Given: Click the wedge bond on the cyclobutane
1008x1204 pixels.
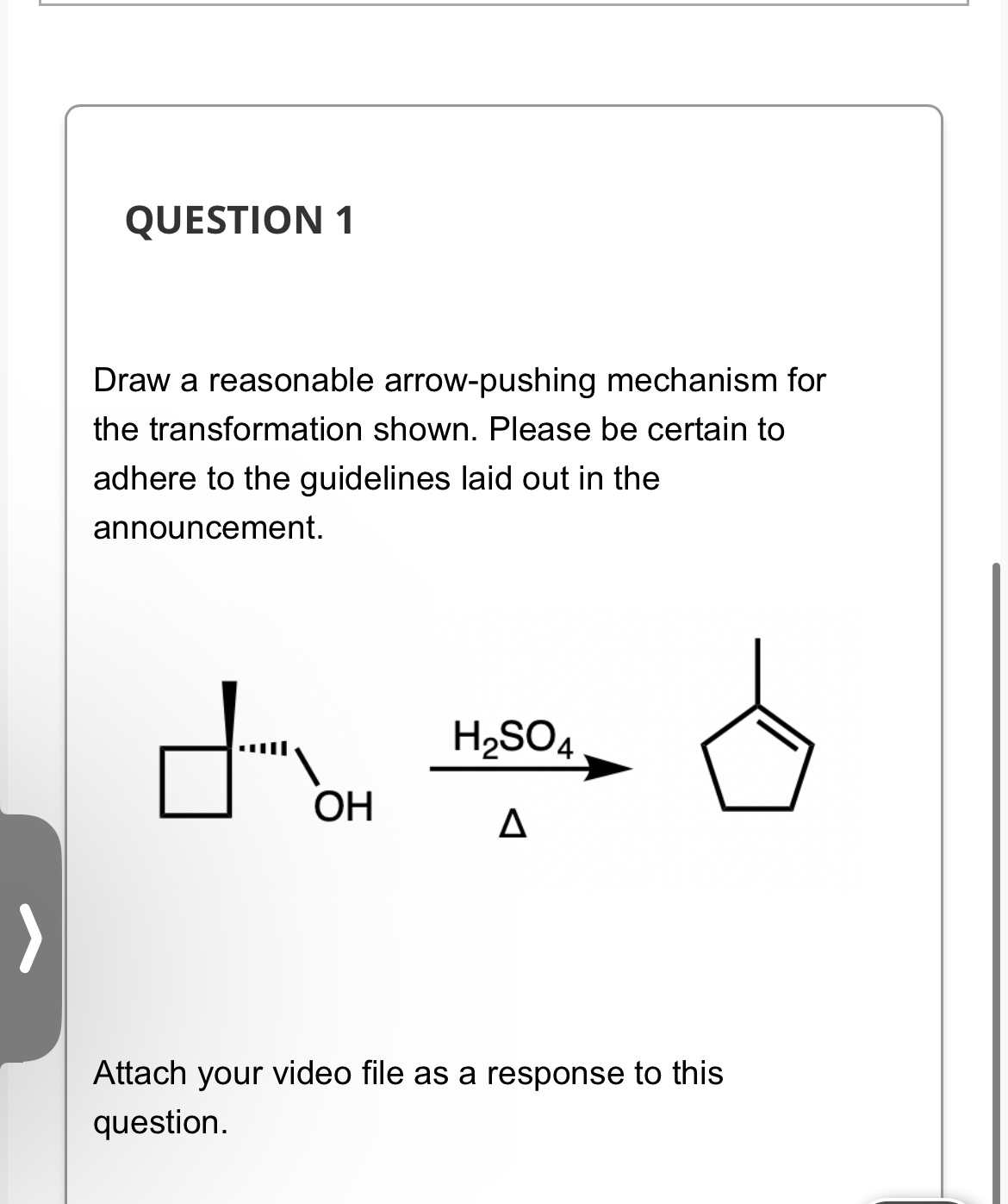Looking at the screenshot, I should tap(230, 707).
